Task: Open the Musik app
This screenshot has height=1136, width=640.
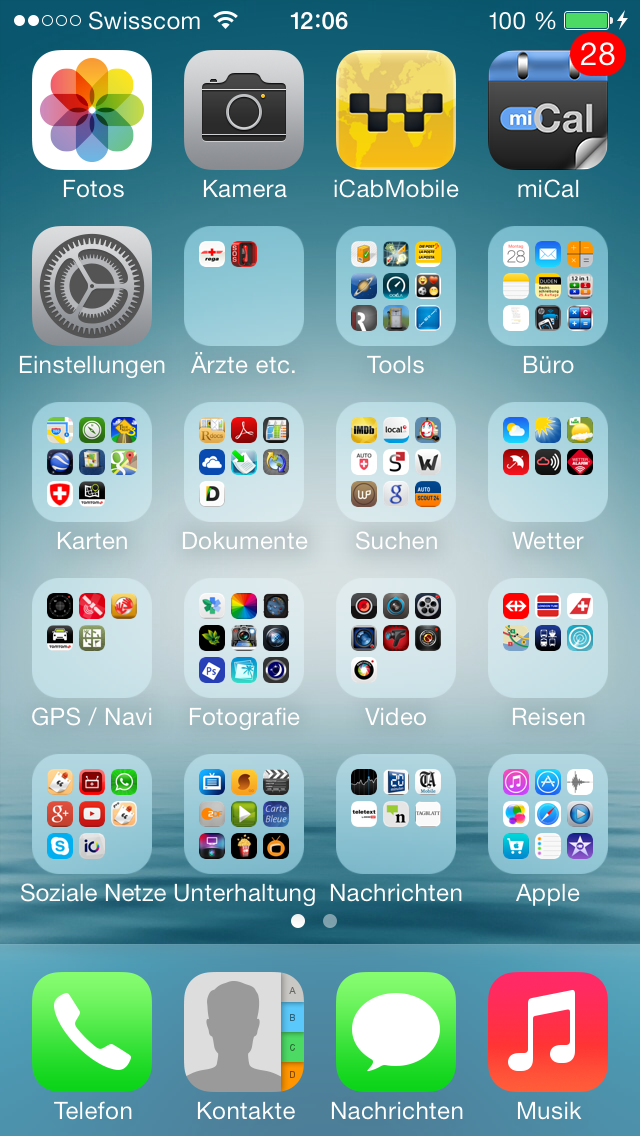Action: tap(548, 1032)
